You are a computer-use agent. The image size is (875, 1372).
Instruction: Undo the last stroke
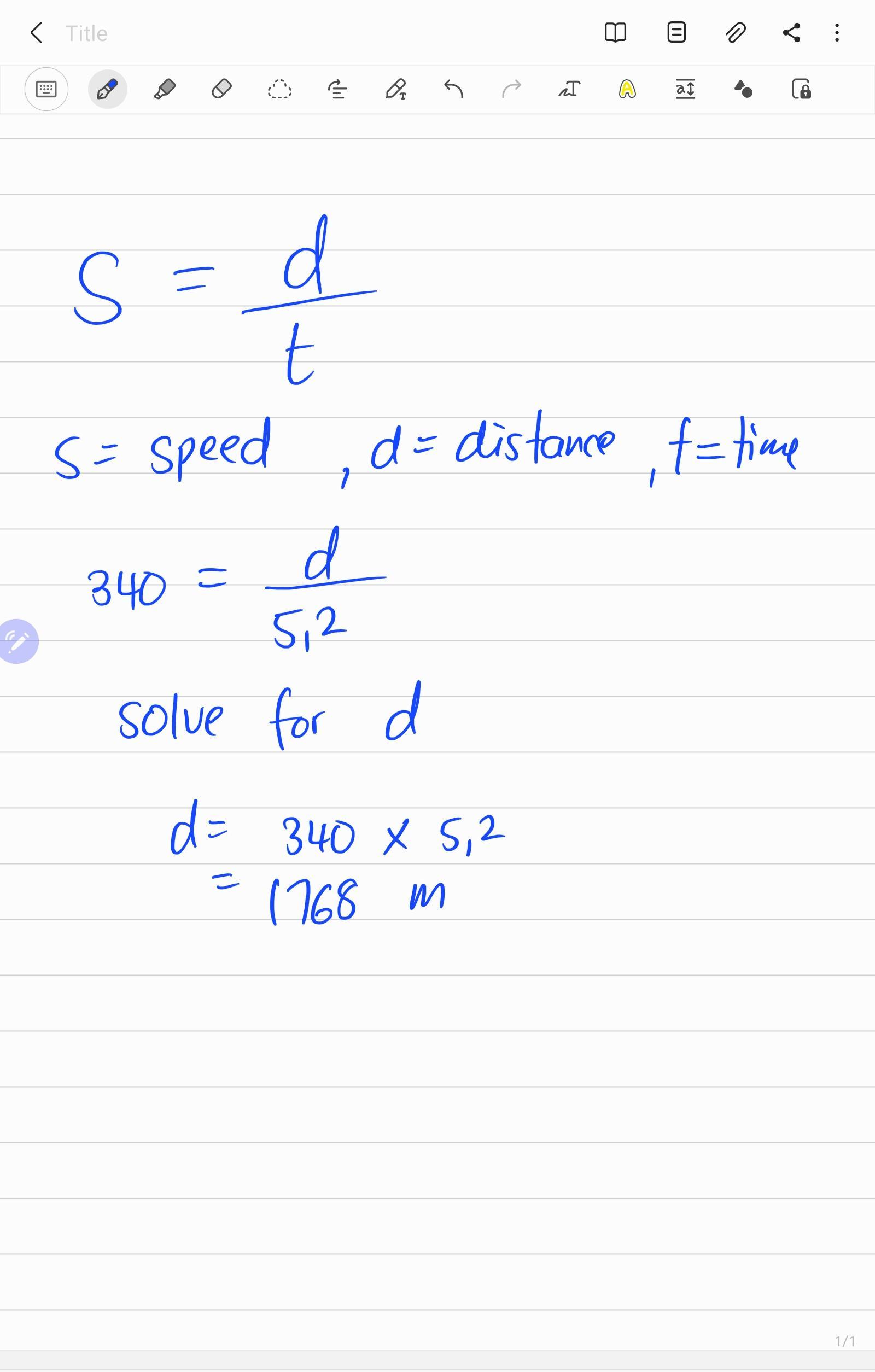(x=453, y=89)
